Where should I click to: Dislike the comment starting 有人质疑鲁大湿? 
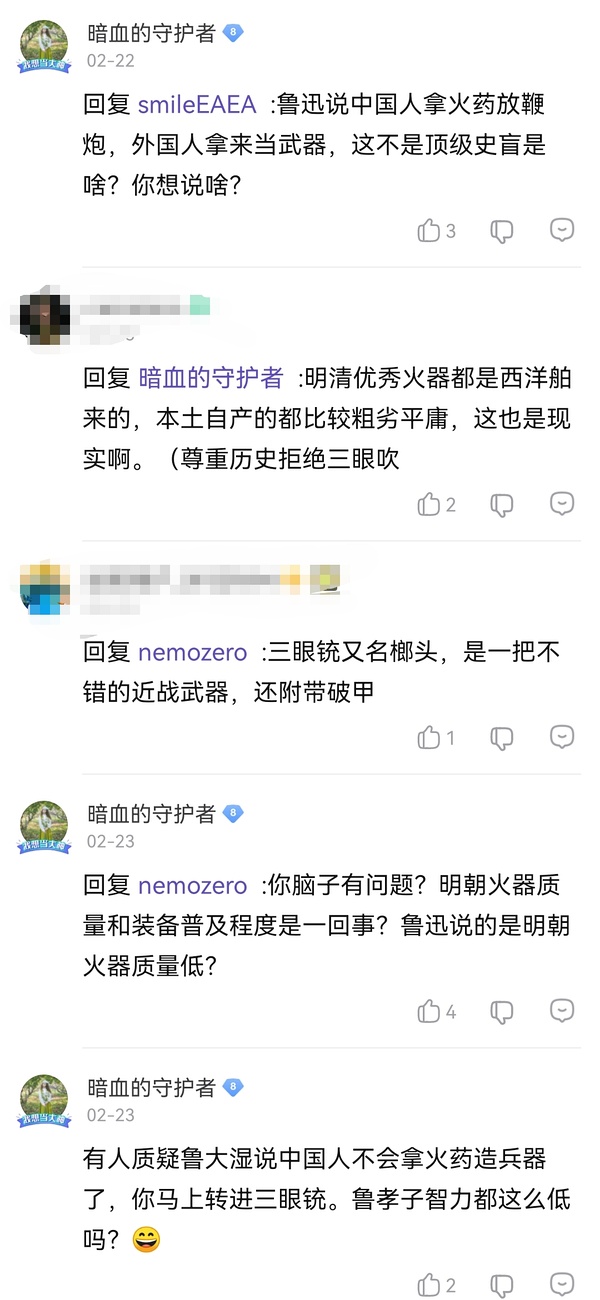pos(501,1285)
